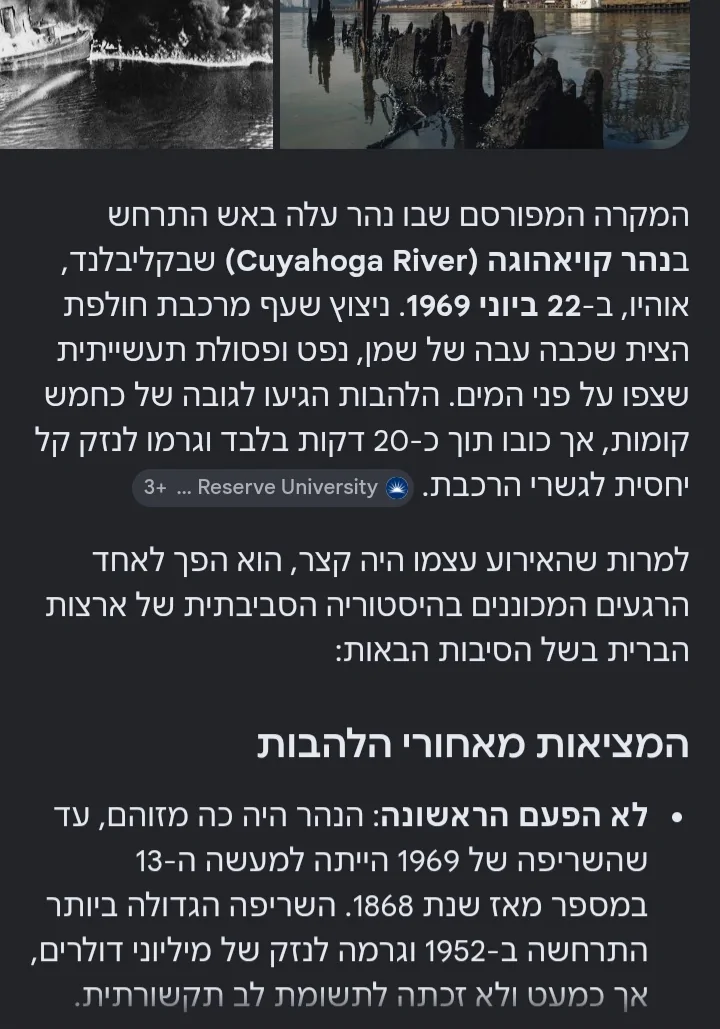The image size is (720, 1029).
Task: Open the color photo of river pilings
Action: [x=485, y=74]
